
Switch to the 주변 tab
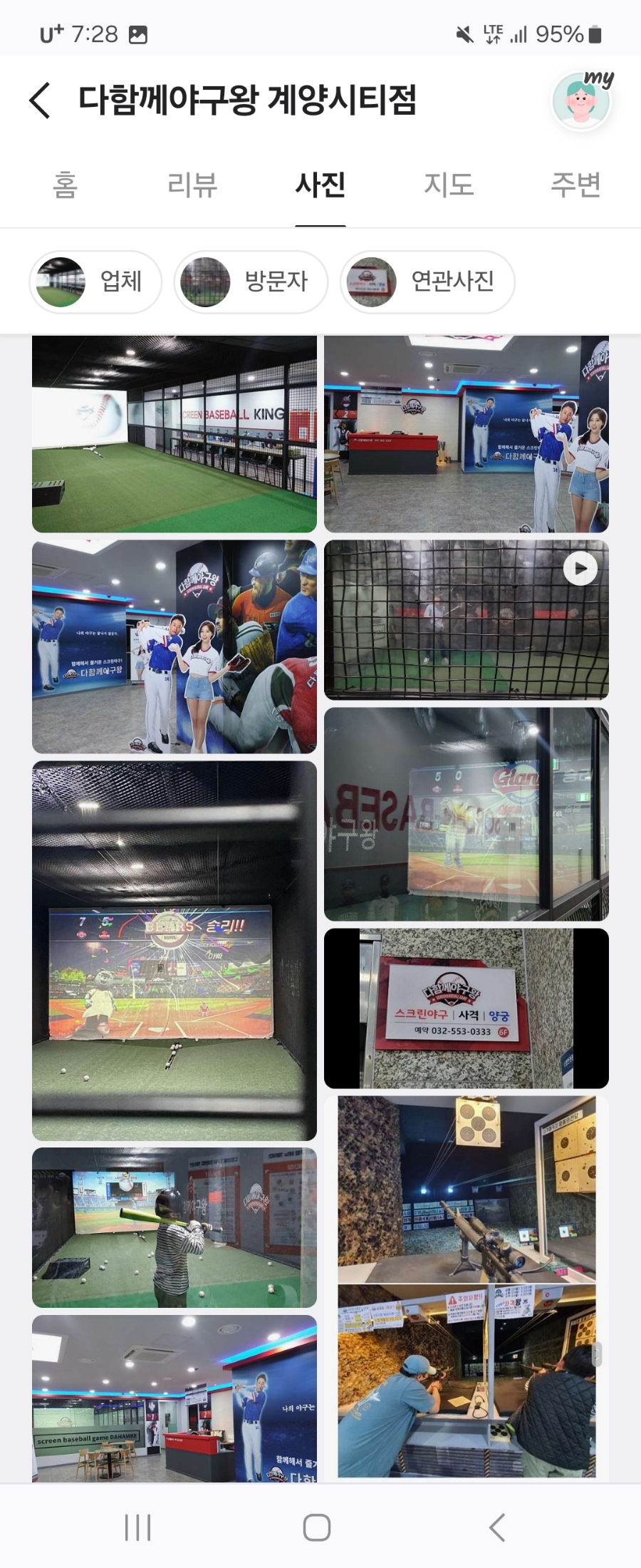(575, 185)
